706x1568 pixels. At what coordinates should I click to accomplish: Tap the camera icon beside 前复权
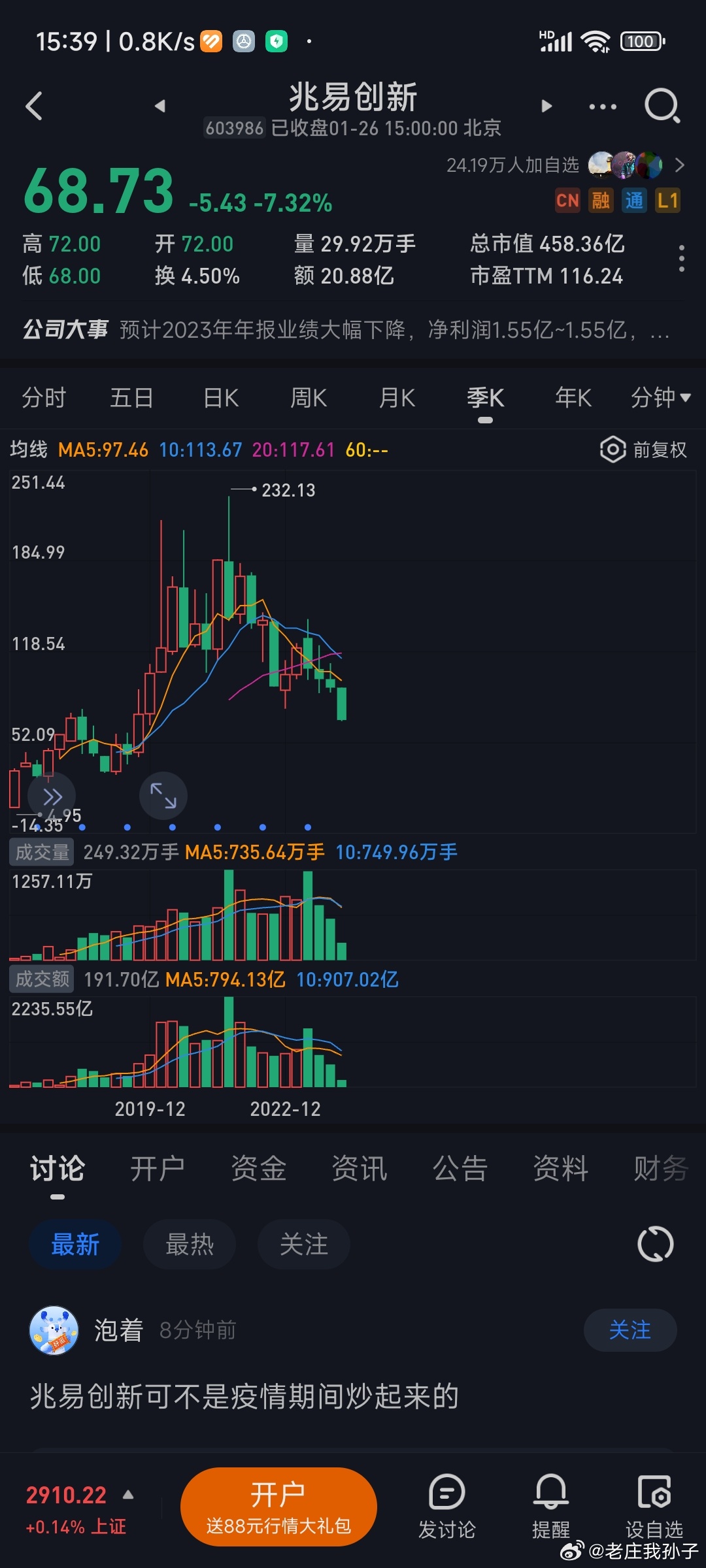(x=613, y=449)
